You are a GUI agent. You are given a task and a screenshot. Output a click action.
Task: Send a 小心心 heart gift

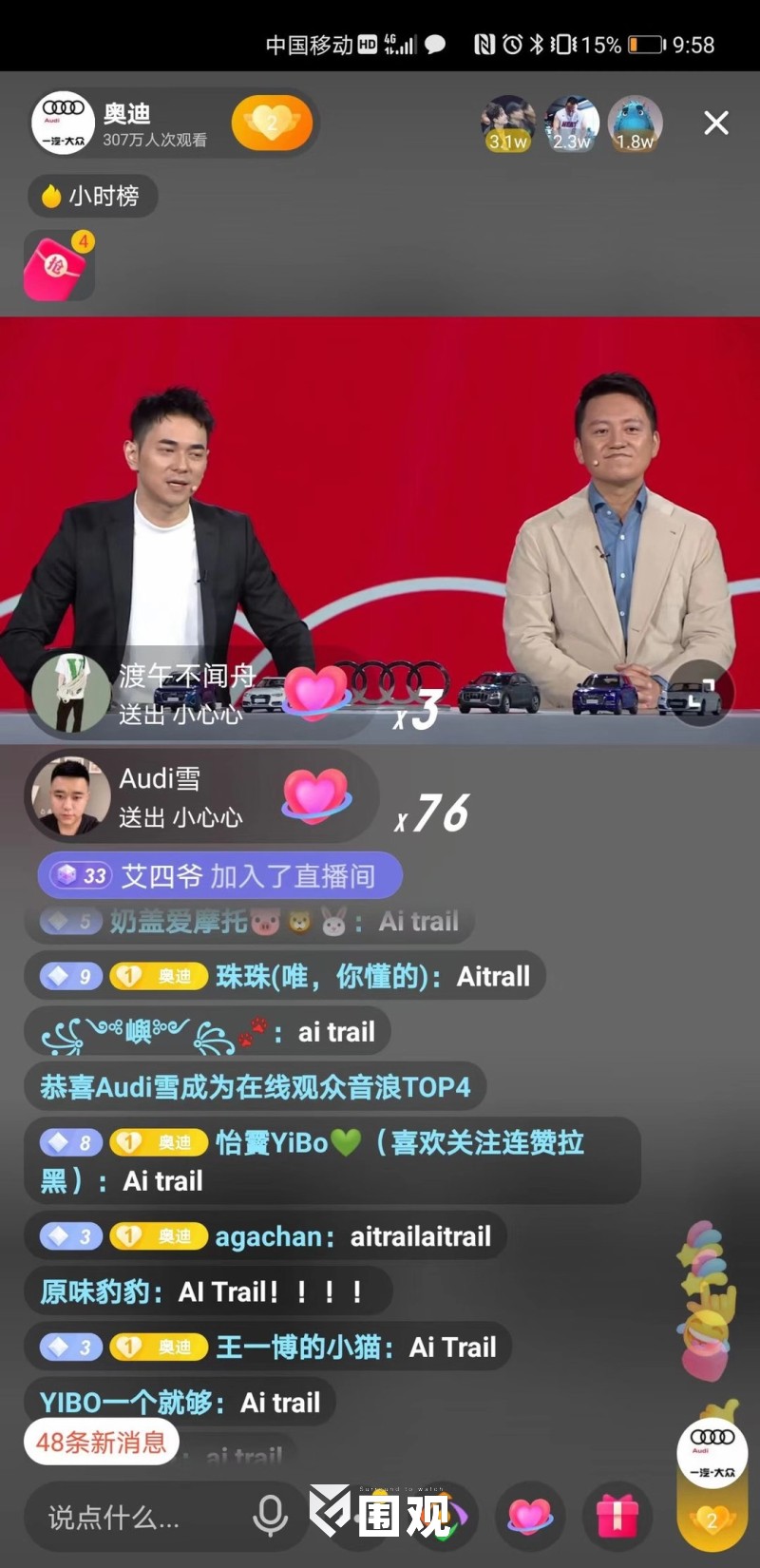[530, 1516]
